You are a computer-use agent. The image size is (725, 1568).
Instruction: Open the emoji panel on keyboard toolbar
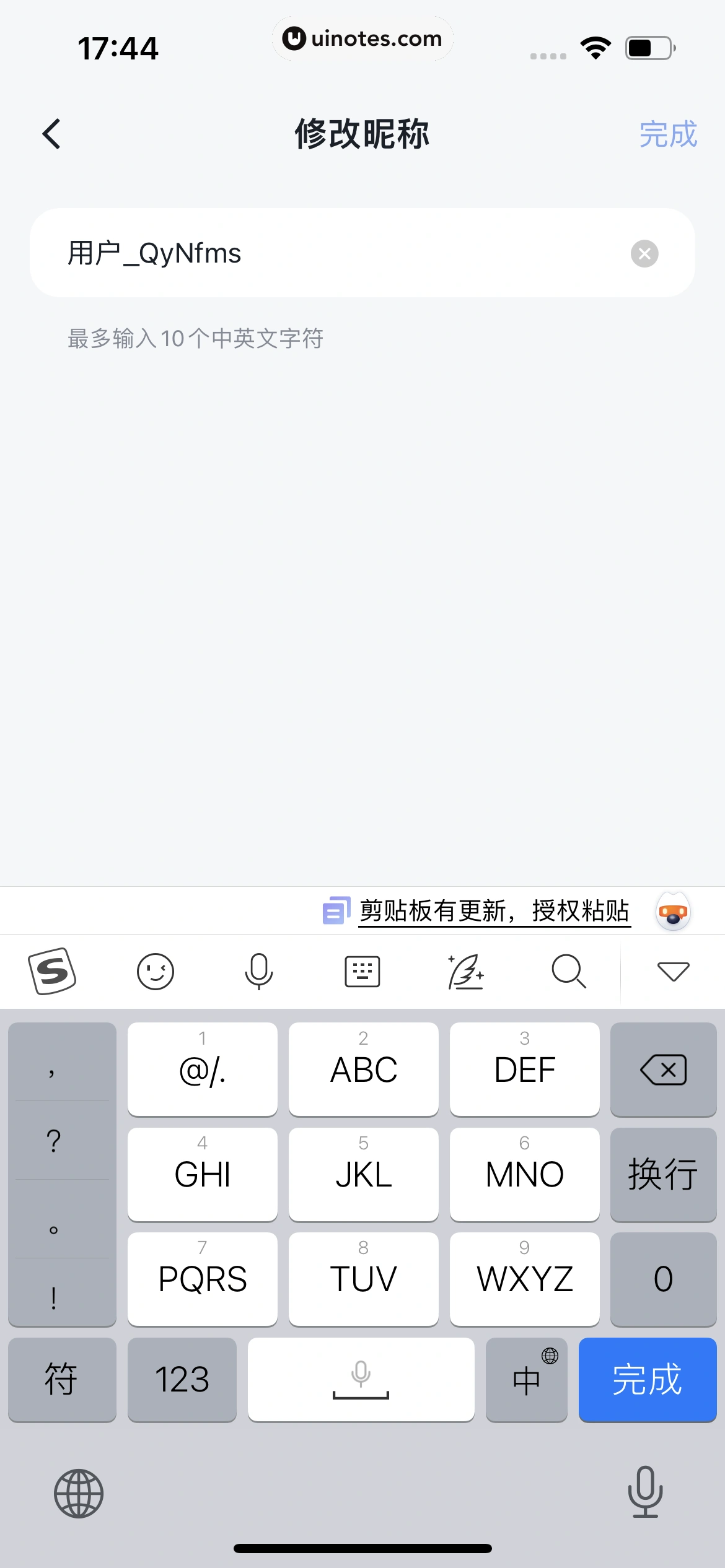coord(156,971)
